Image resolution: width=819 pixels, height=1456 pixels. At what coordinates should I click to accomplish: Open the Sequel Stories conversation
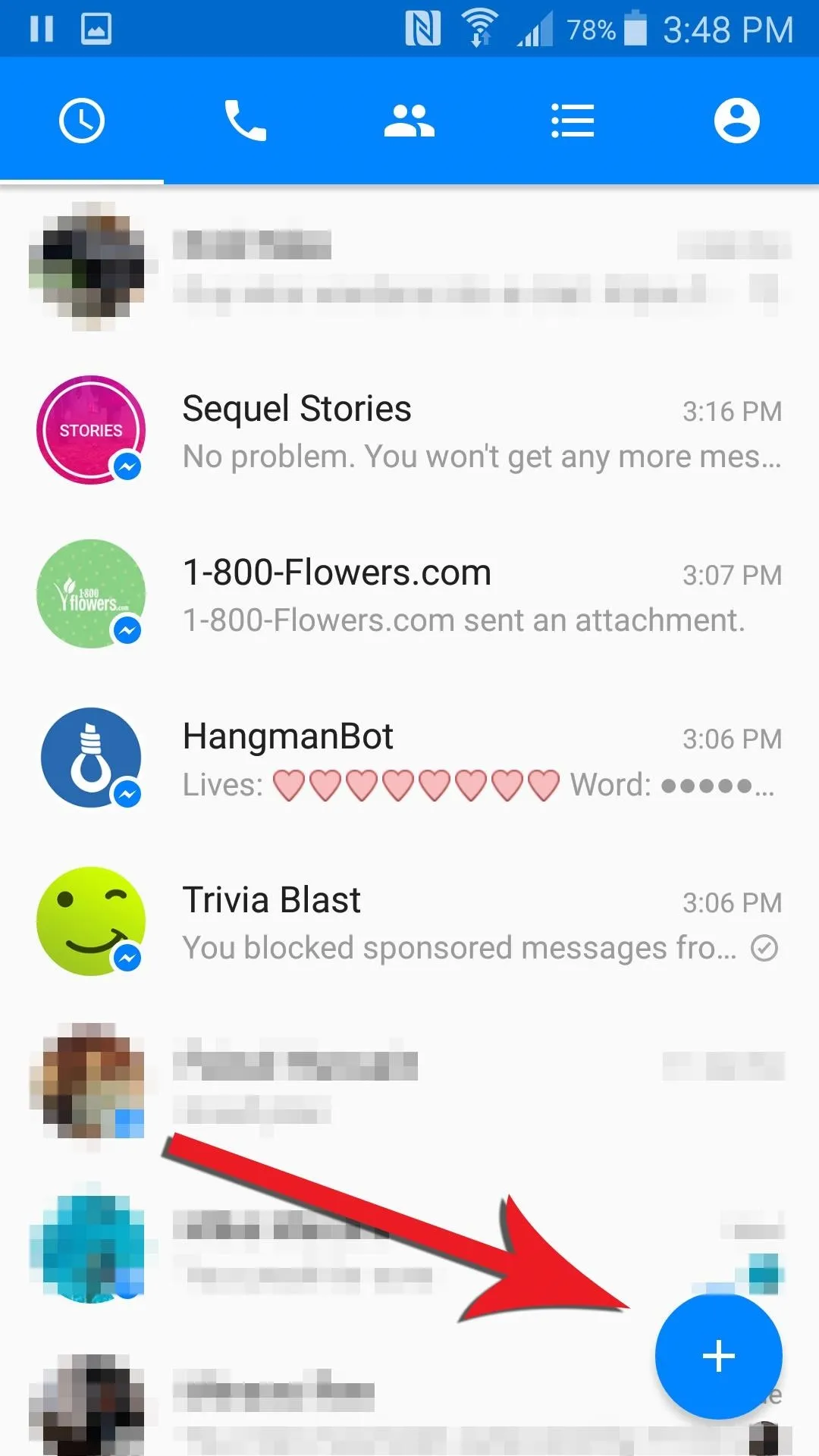pyautogui.click(x=409, y=430)
